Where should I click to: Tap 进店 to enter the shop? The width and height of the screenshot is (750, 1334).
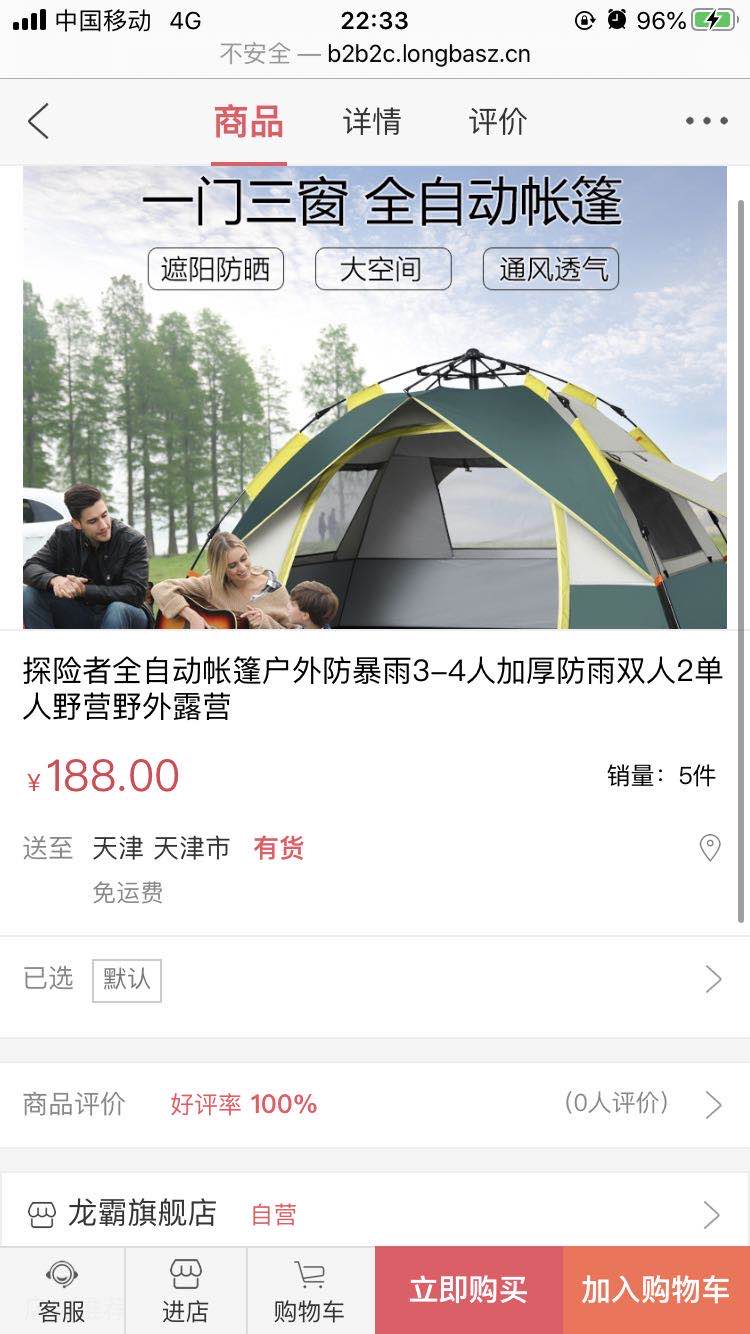click(x=185, y=1291)
